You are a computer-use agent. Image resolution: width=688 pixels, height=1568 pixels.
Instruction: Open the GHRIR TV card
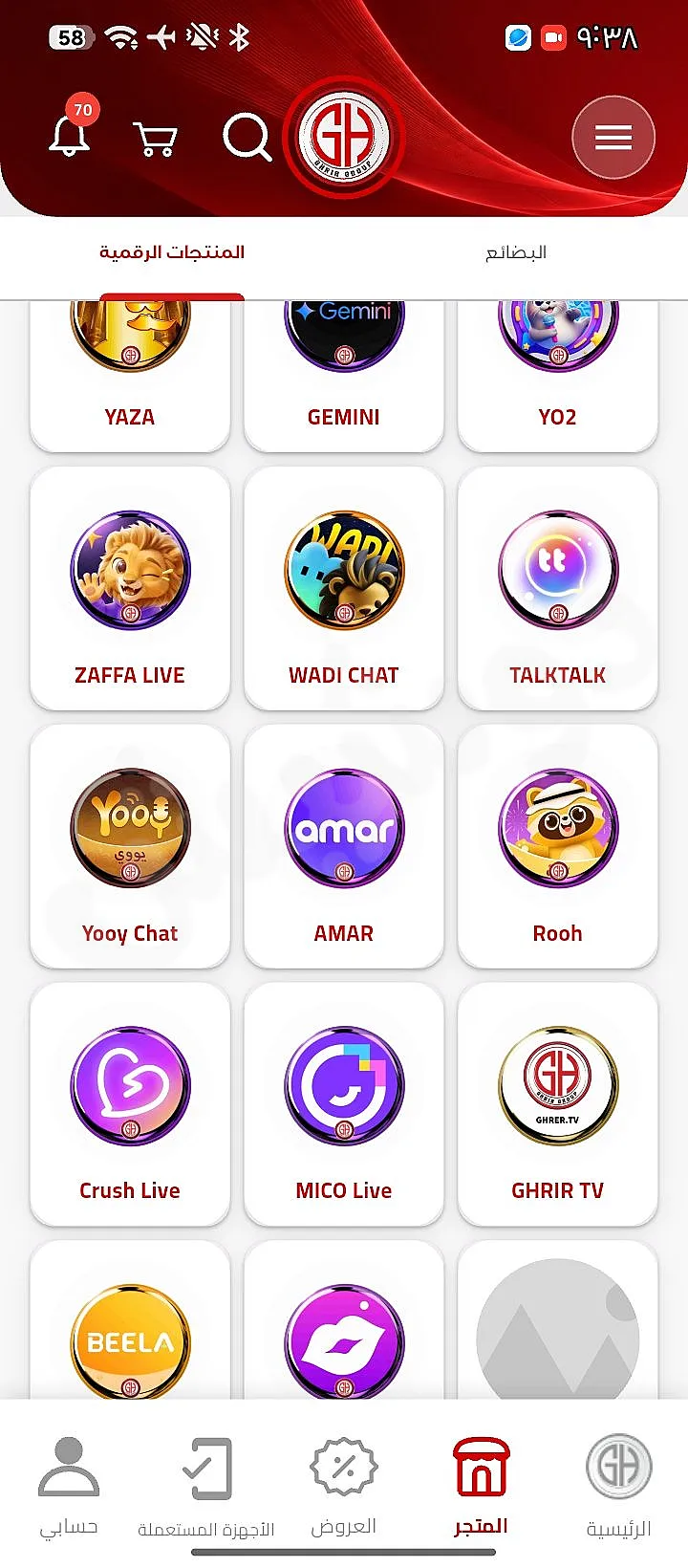[558, 1104]
